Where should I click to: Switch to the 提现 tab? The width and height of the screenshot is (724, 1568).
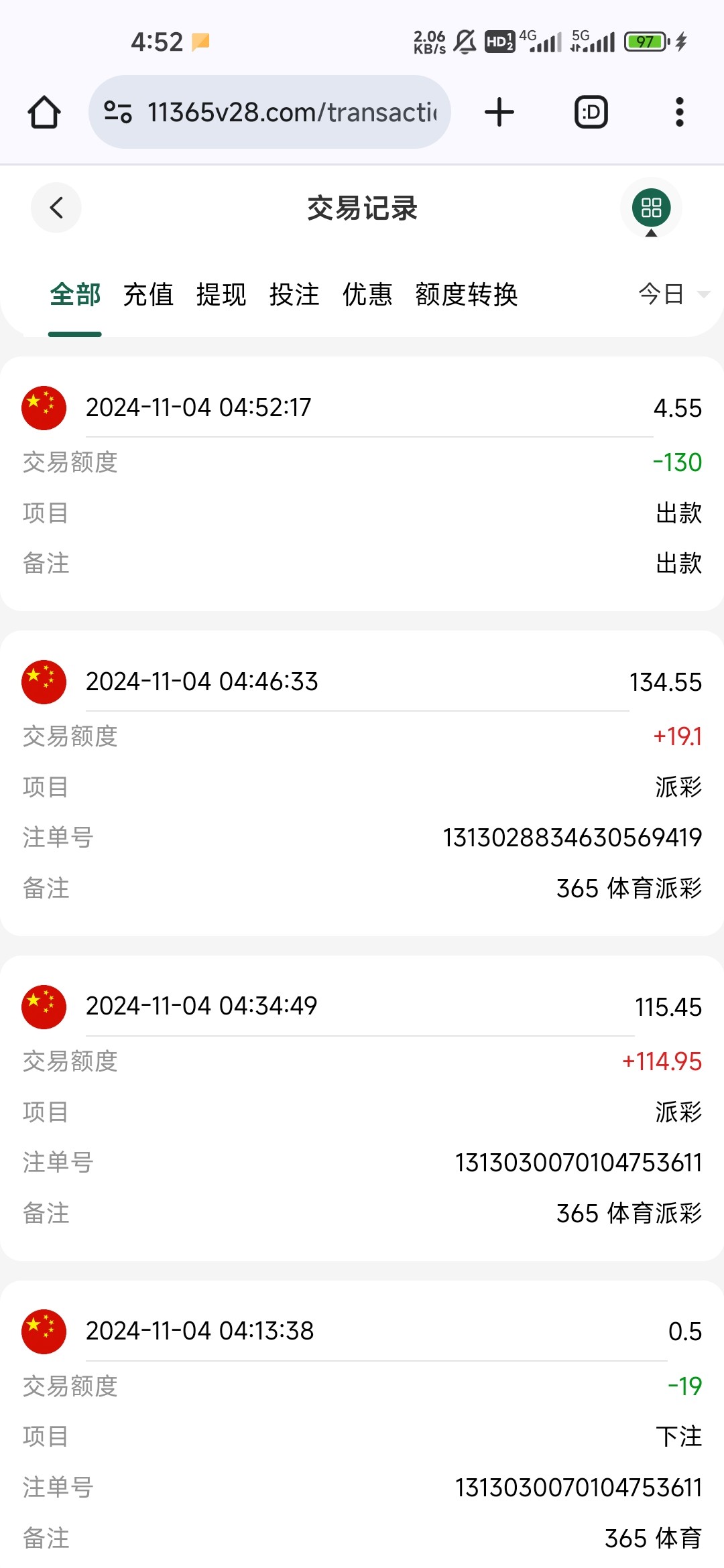pyautogui.click(x=221, y=295)
